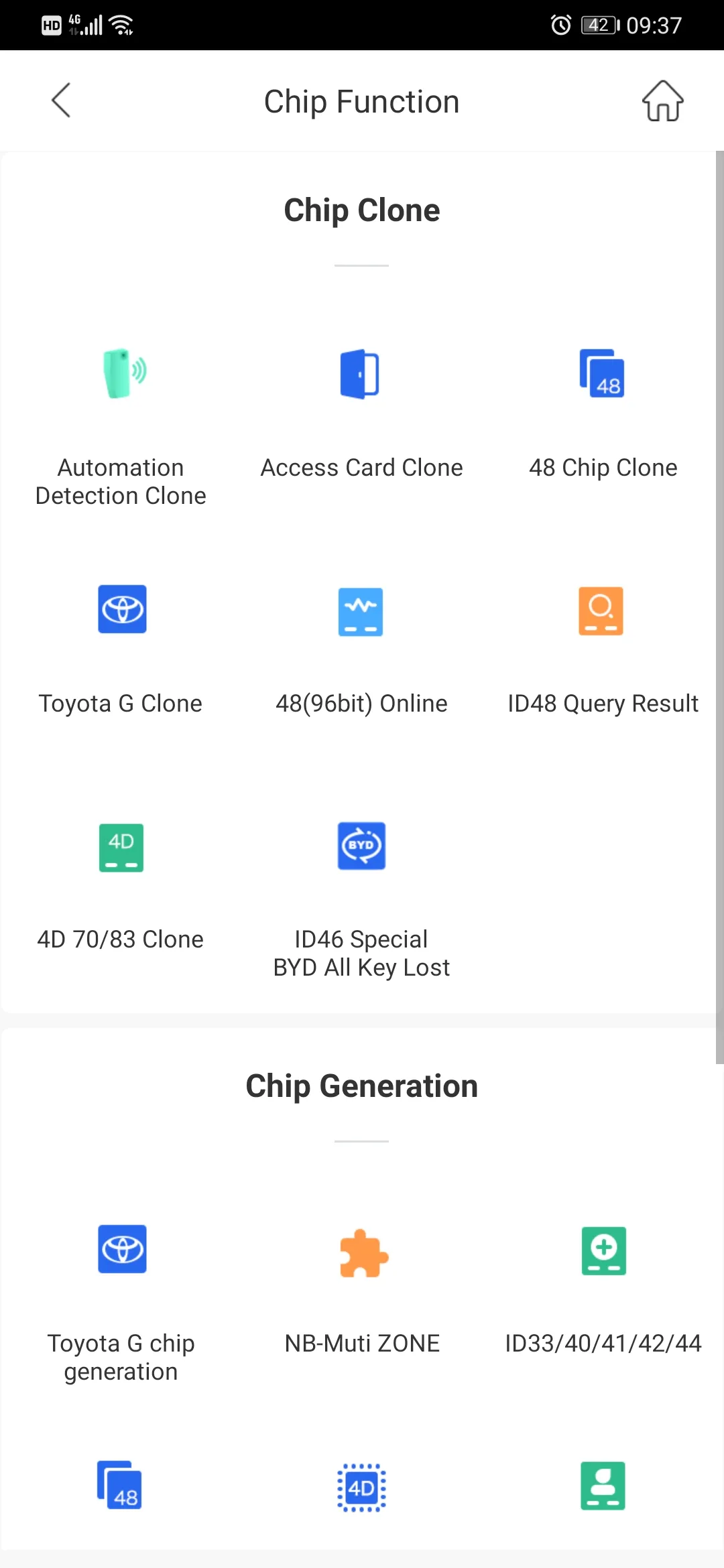The height and width of the screenshot is (1568, 724).
Task: Open Automation Detection Clone
Action: [x=121, y=422]
